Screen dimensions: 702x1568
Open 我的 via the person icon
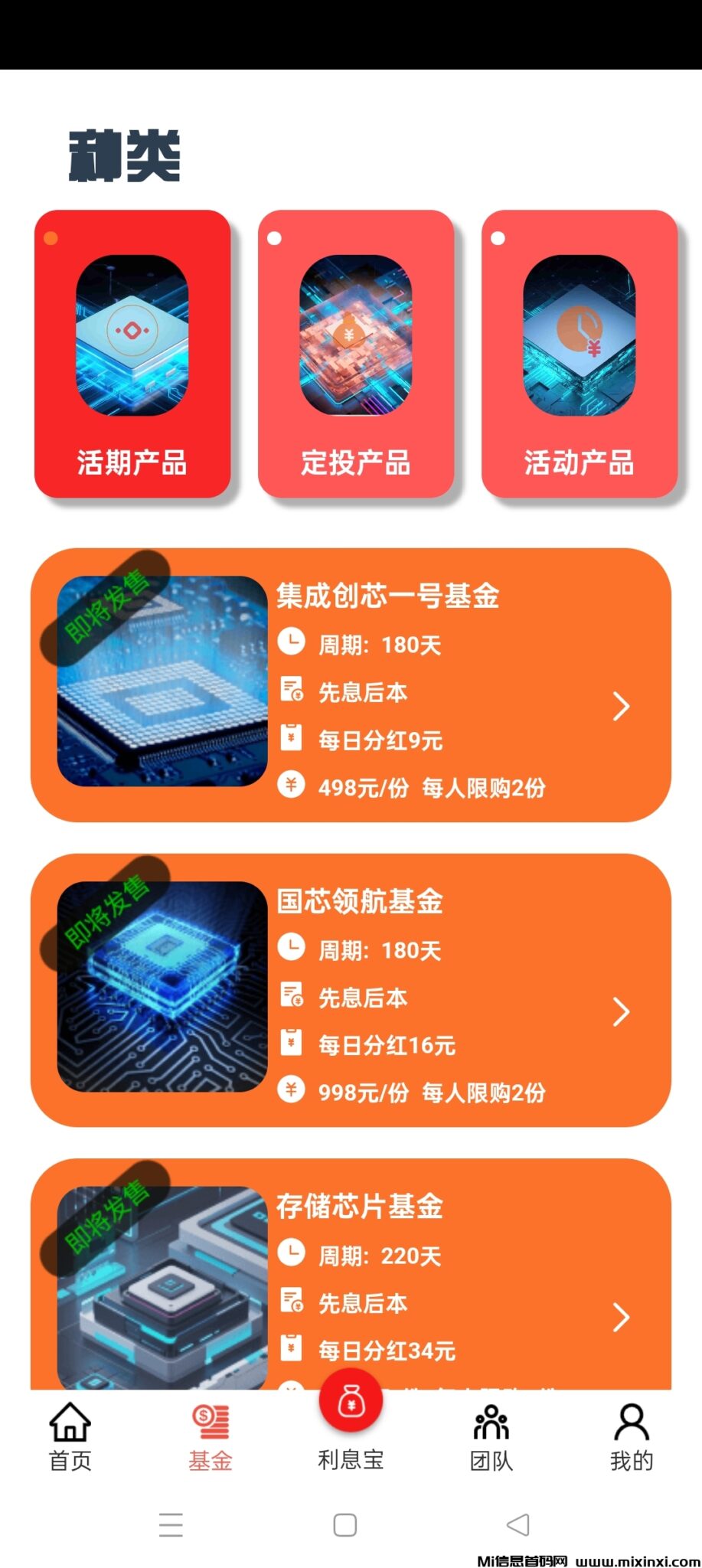pyautogui.click(x=629, y=1423)
